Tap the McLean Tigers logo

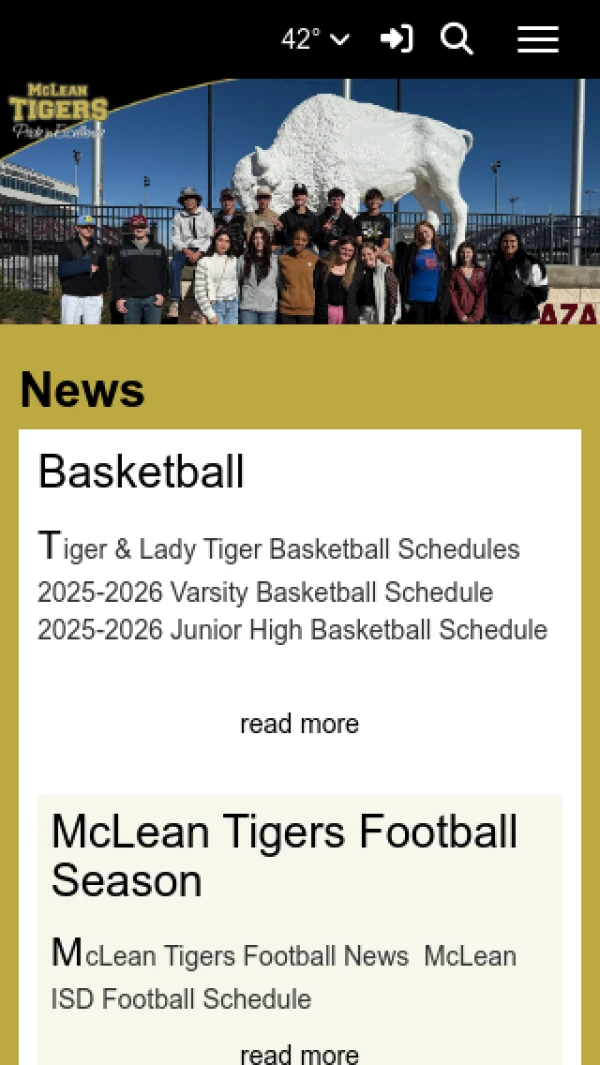pos(58,110)
